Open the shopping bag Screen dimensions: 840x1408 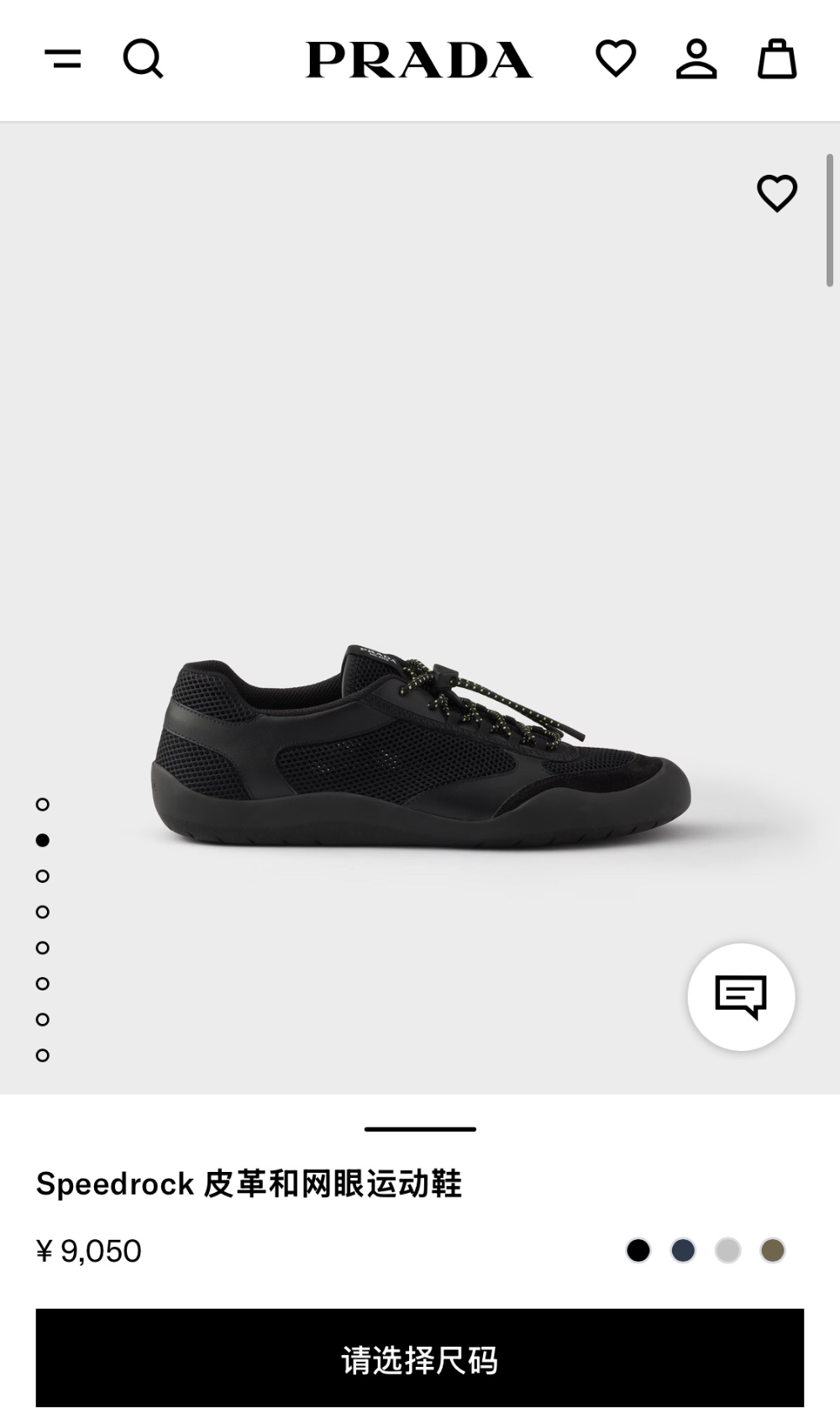777,59
